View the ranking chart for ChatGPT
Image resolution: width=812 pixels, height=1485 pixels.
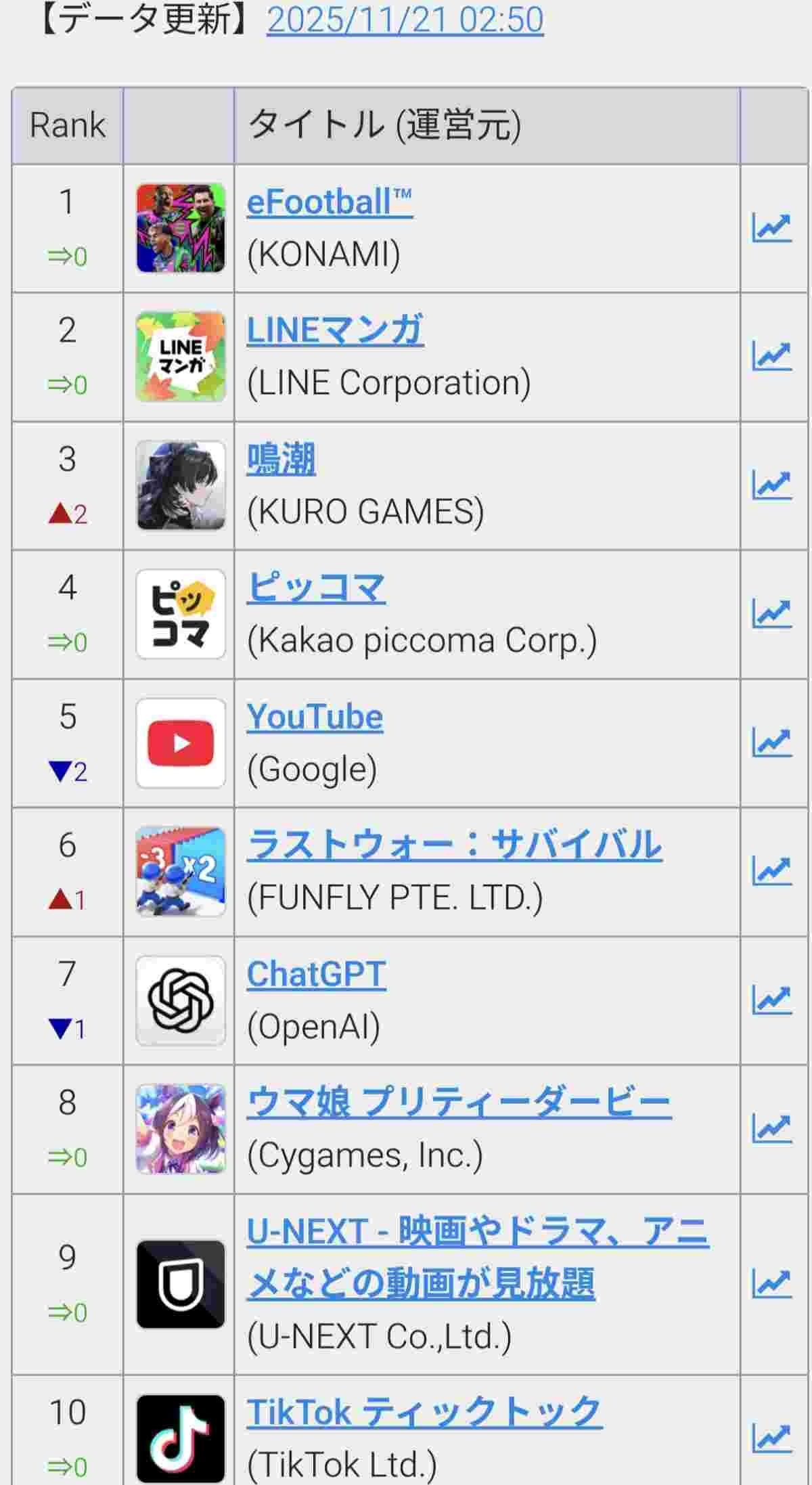tap(771, 1000)
